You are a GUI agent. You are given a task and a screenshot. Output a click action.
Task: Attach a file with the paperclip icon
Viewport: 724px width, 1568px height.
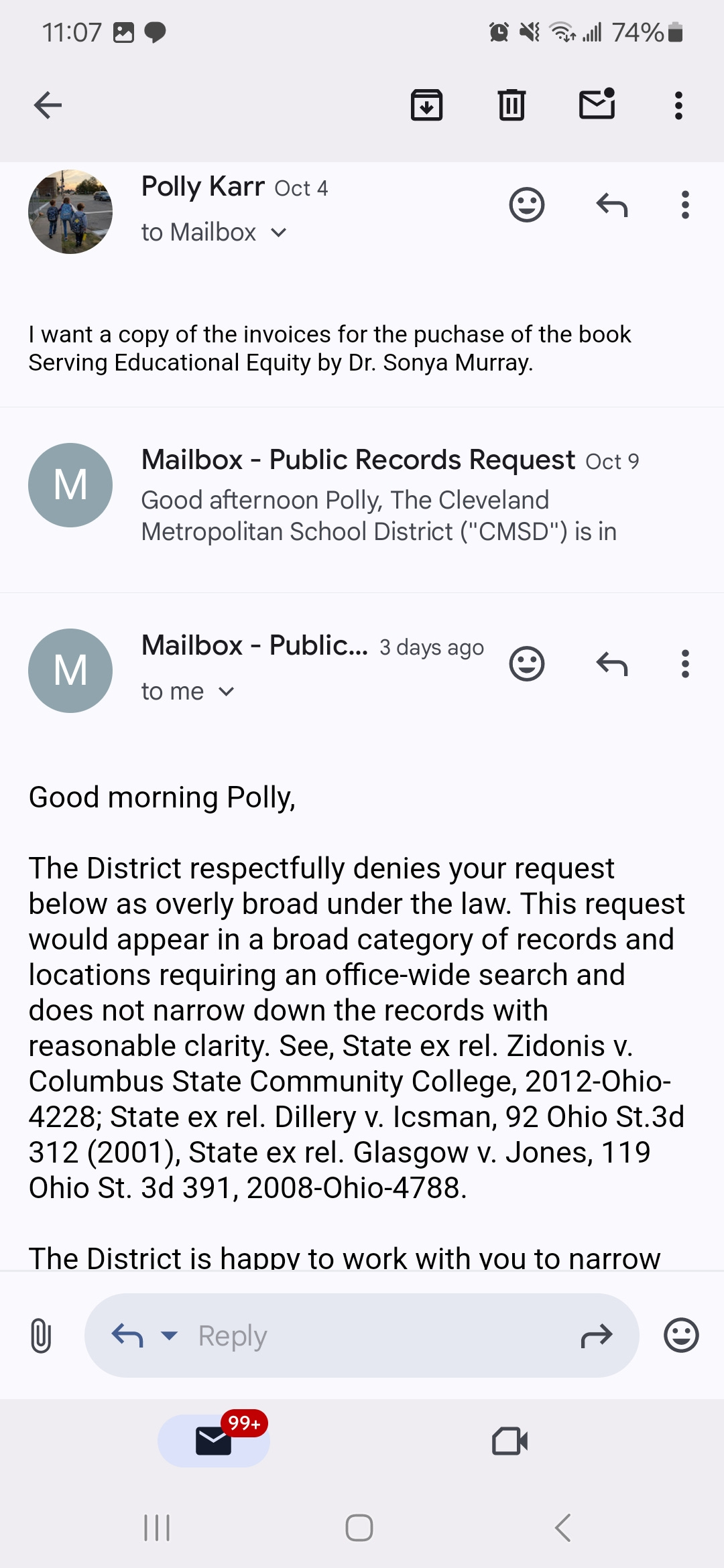tap(41, 1335)
